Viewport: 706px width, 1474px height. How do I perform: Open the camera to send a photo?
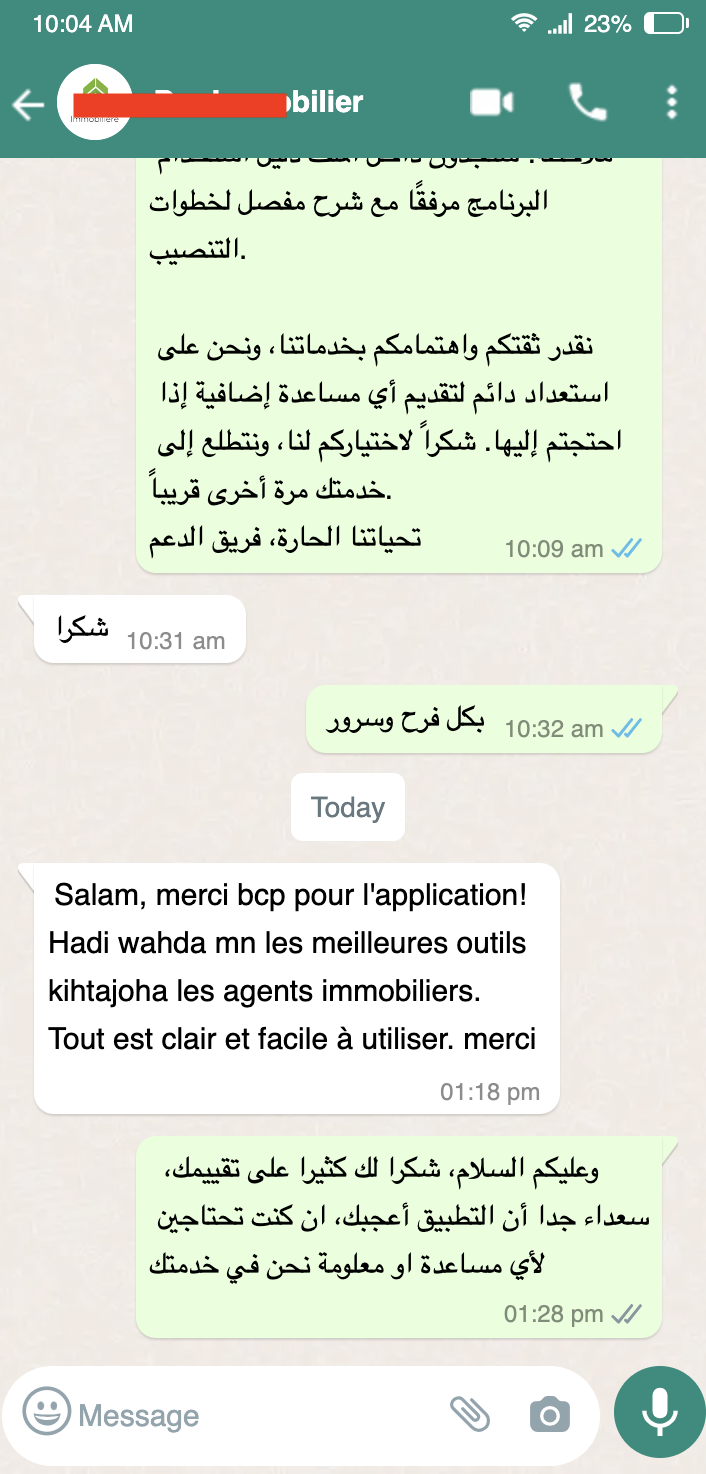tap(549, 1415)
